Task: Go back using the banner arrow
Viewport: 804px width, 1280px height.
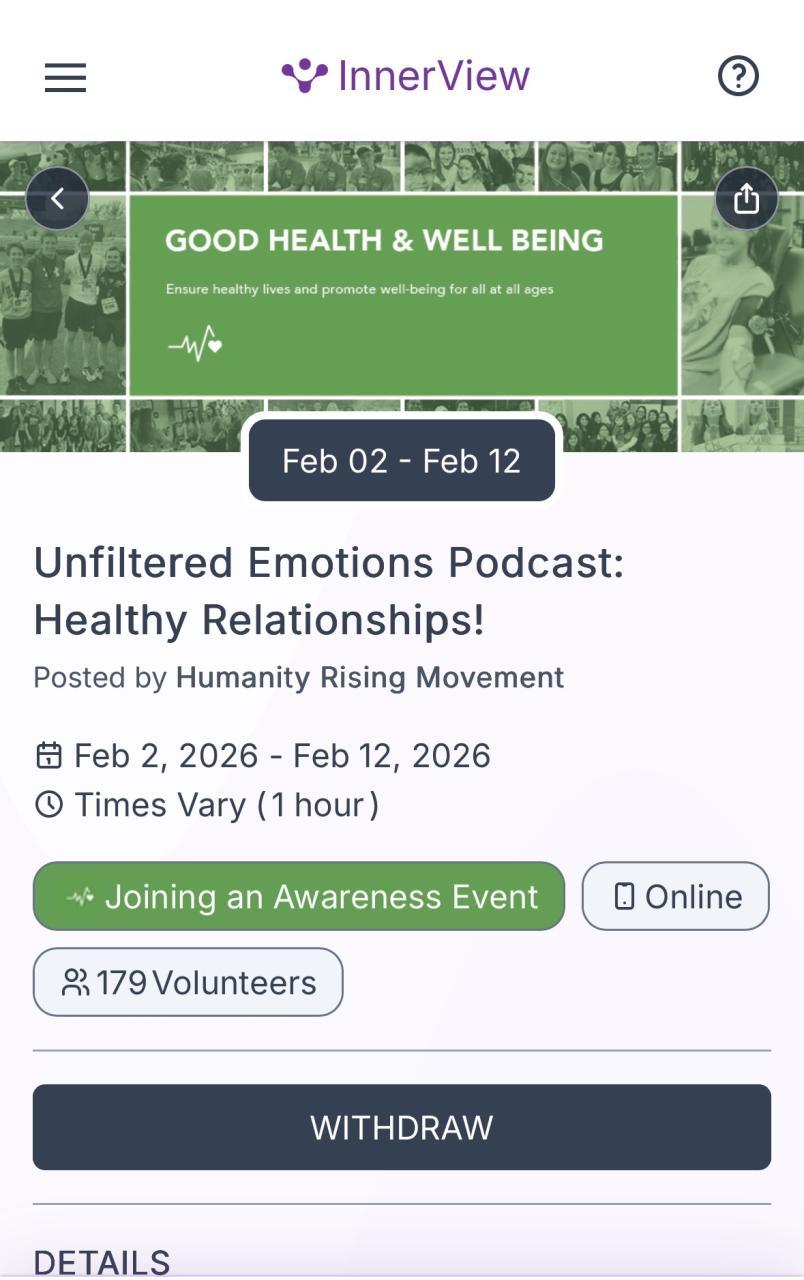Action: tap(57, 199)
